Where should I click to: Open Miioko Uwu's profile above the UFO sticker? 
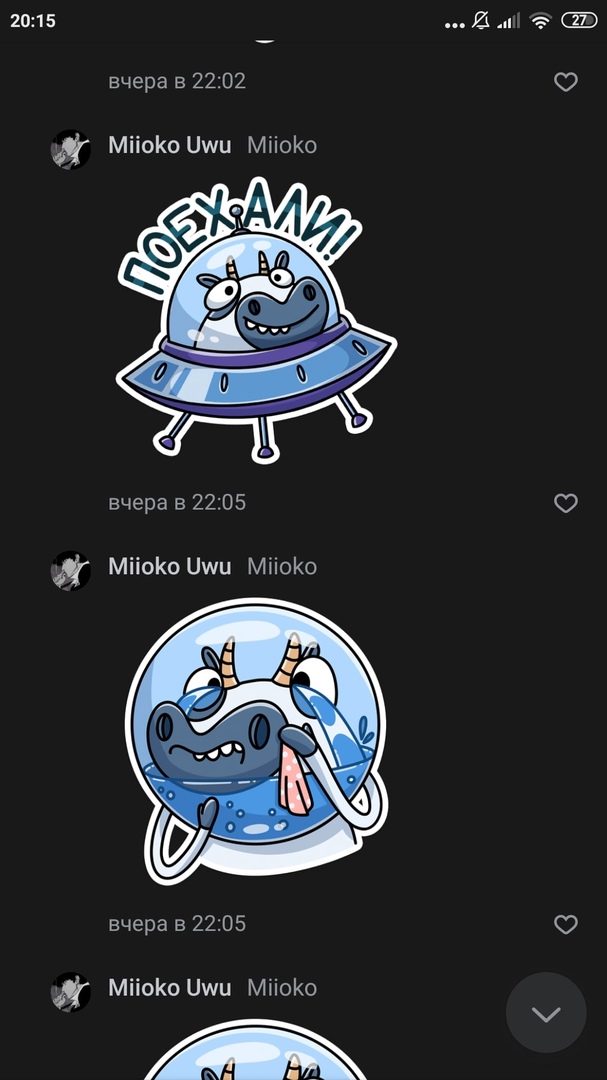tap(169, 145)
